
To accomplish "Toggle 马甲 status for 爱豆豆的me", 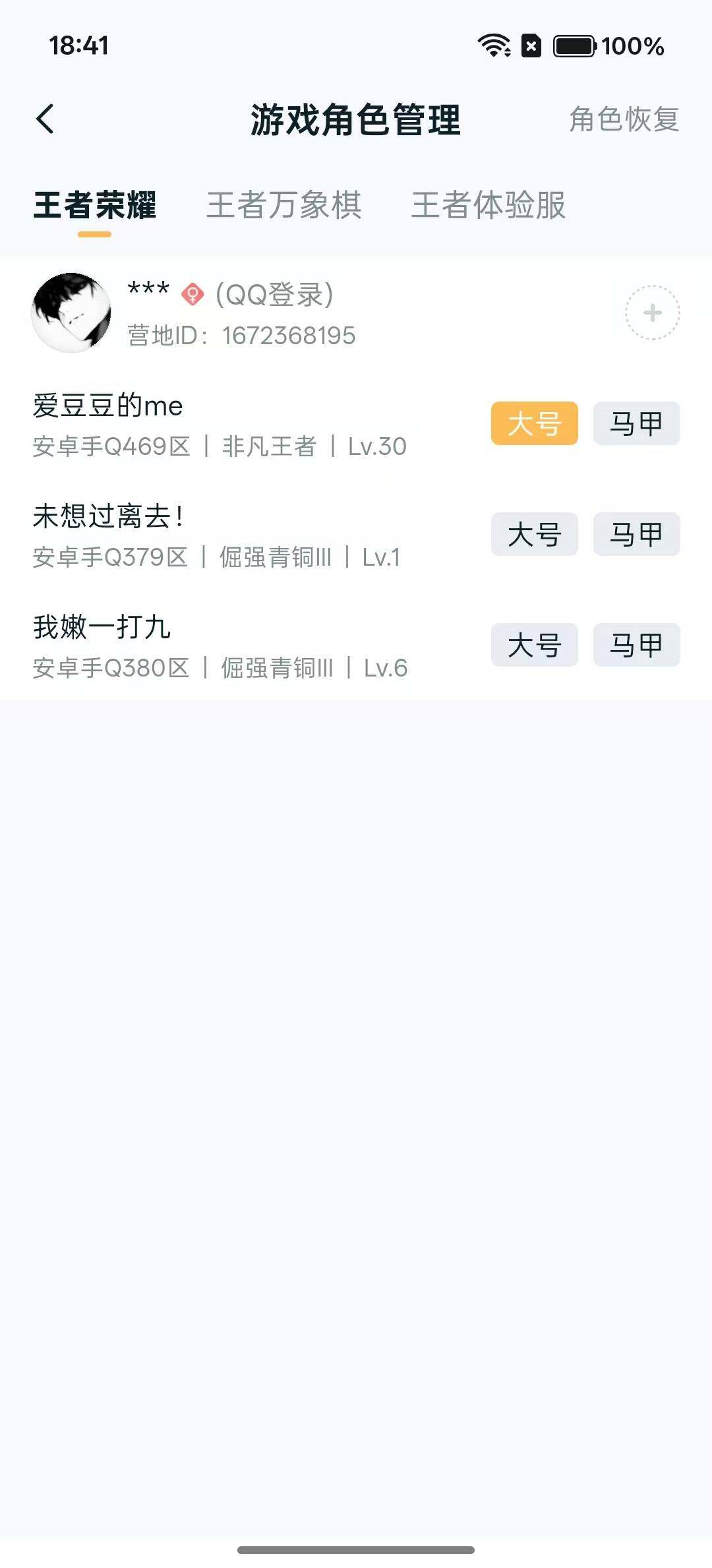I will [636, 423].
